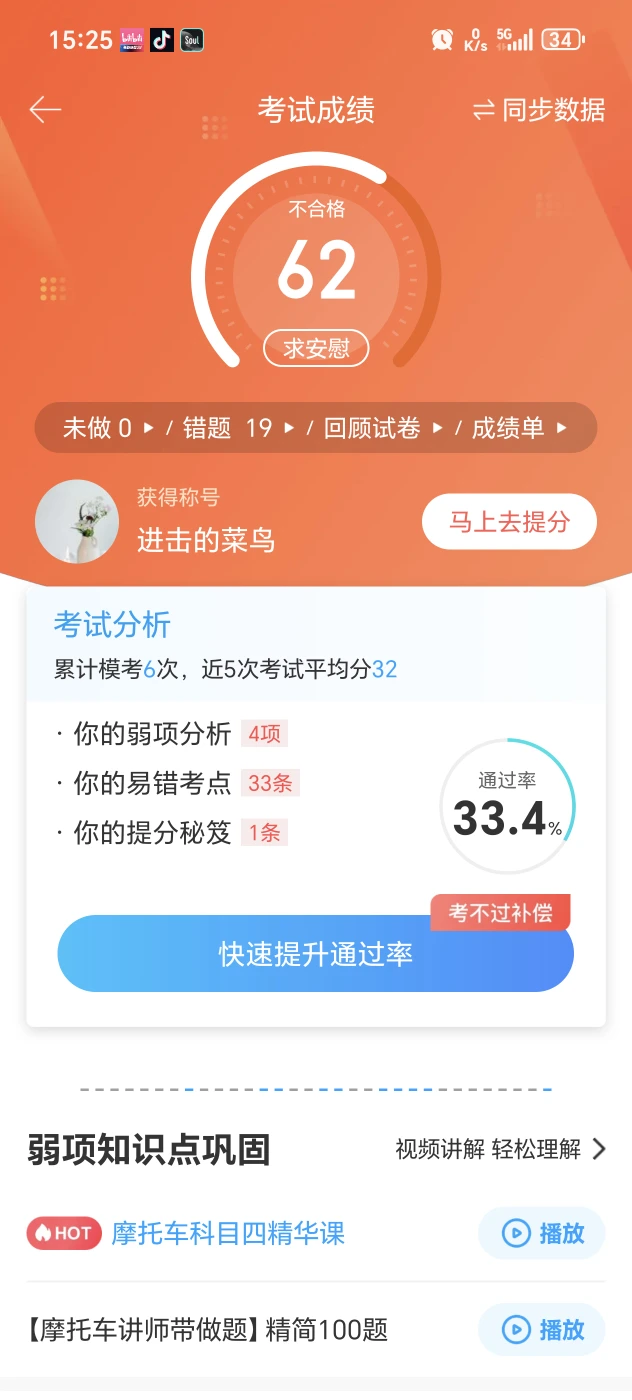
Task: Open 你的易错考点 33条
Action: [178, 783]
